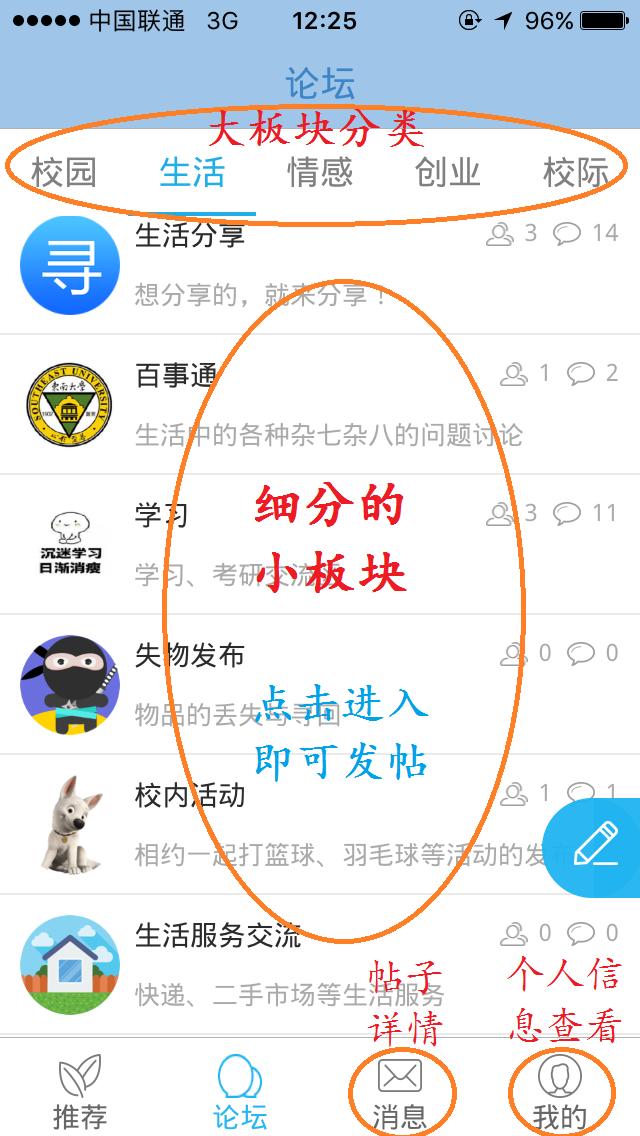
Task: Go to the 校际 tab
Action: [x=576, y=173]
